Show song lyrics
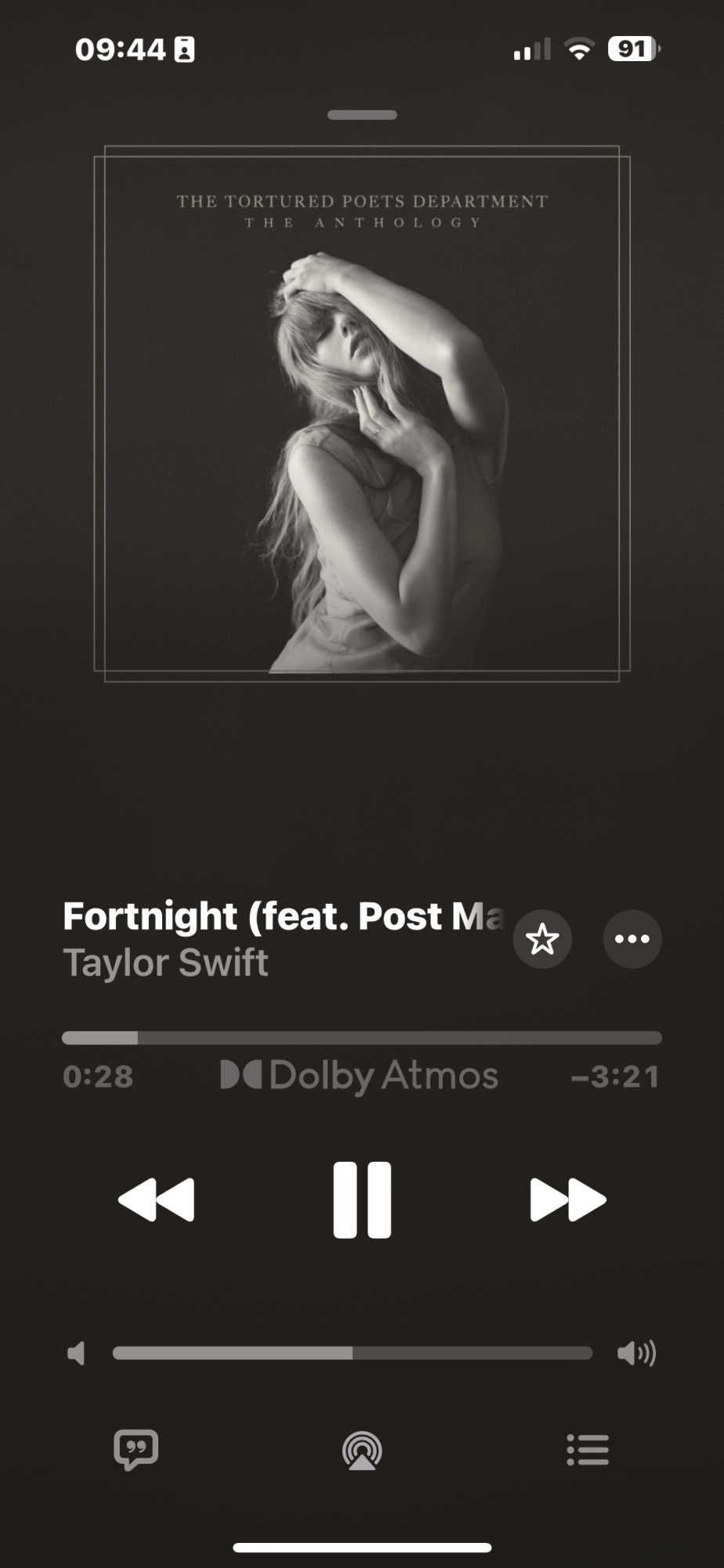724x1568 pixels. coord(136,1450)
